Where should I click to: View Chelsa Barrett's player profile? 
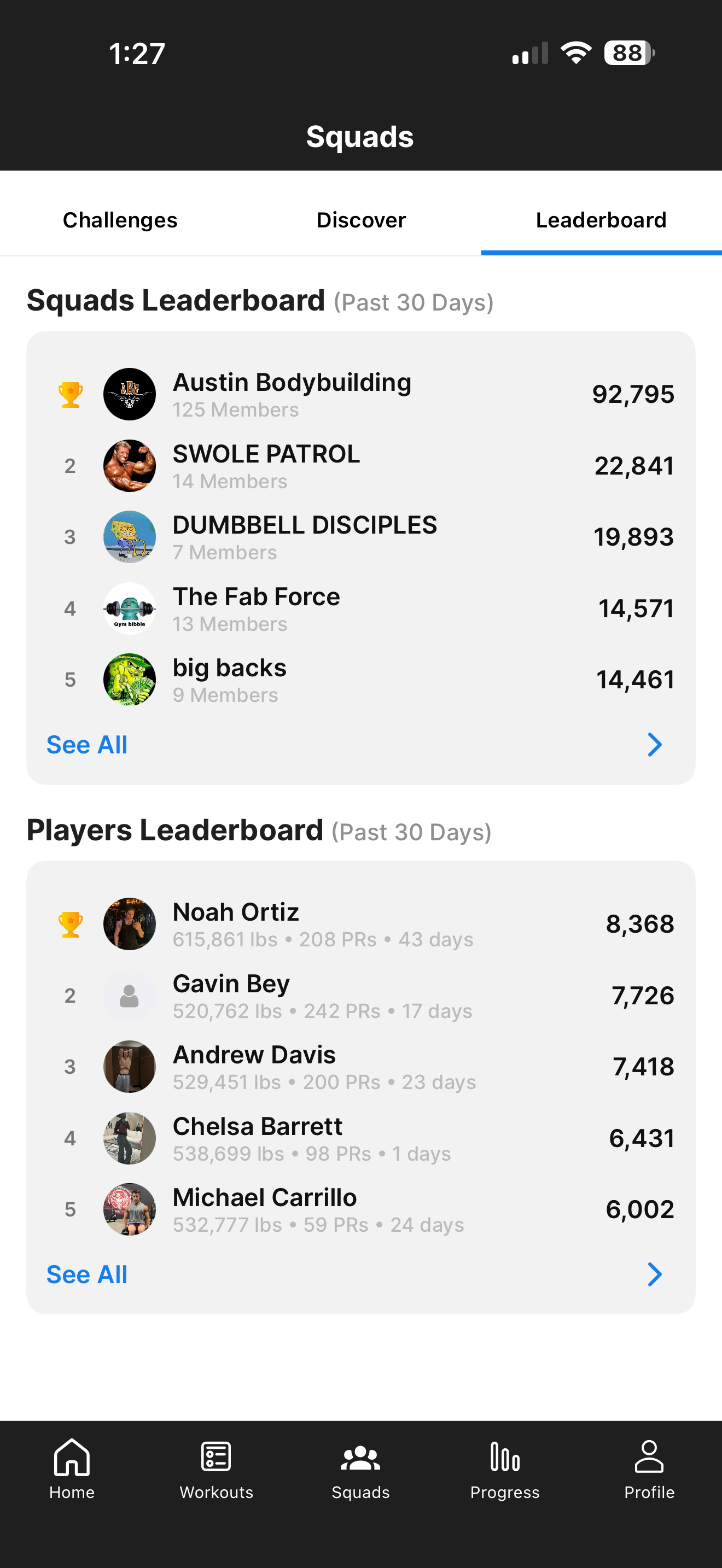258,1138
